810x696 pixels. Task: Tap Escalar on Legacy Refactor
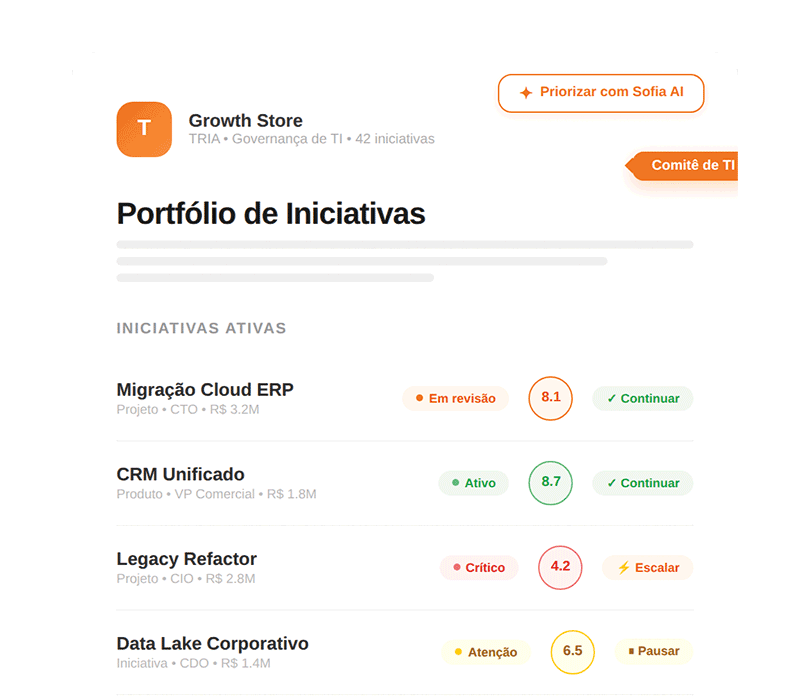click(647, 567)
